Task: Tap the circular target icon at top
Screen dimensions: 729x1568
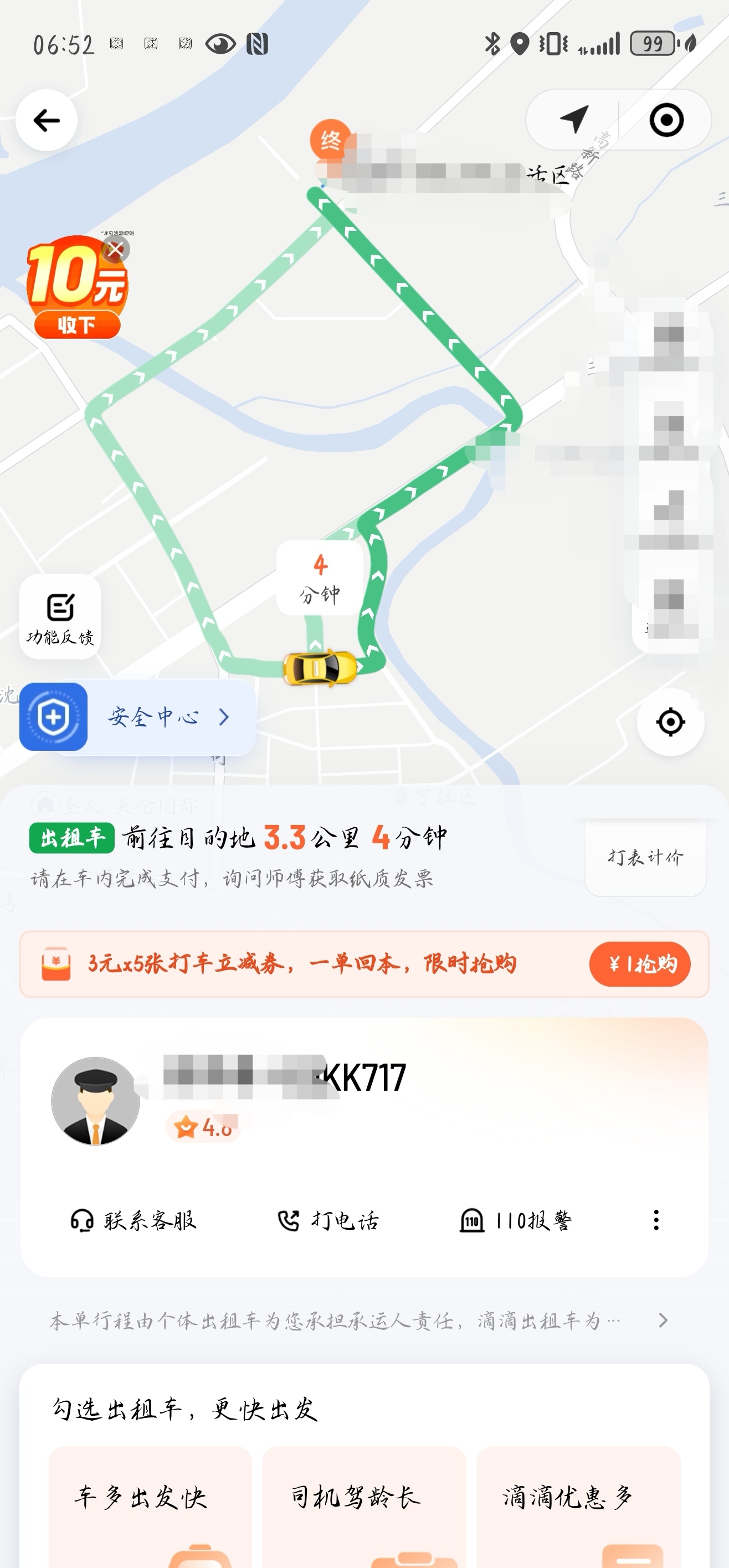Action: click(x=666, y=120)
